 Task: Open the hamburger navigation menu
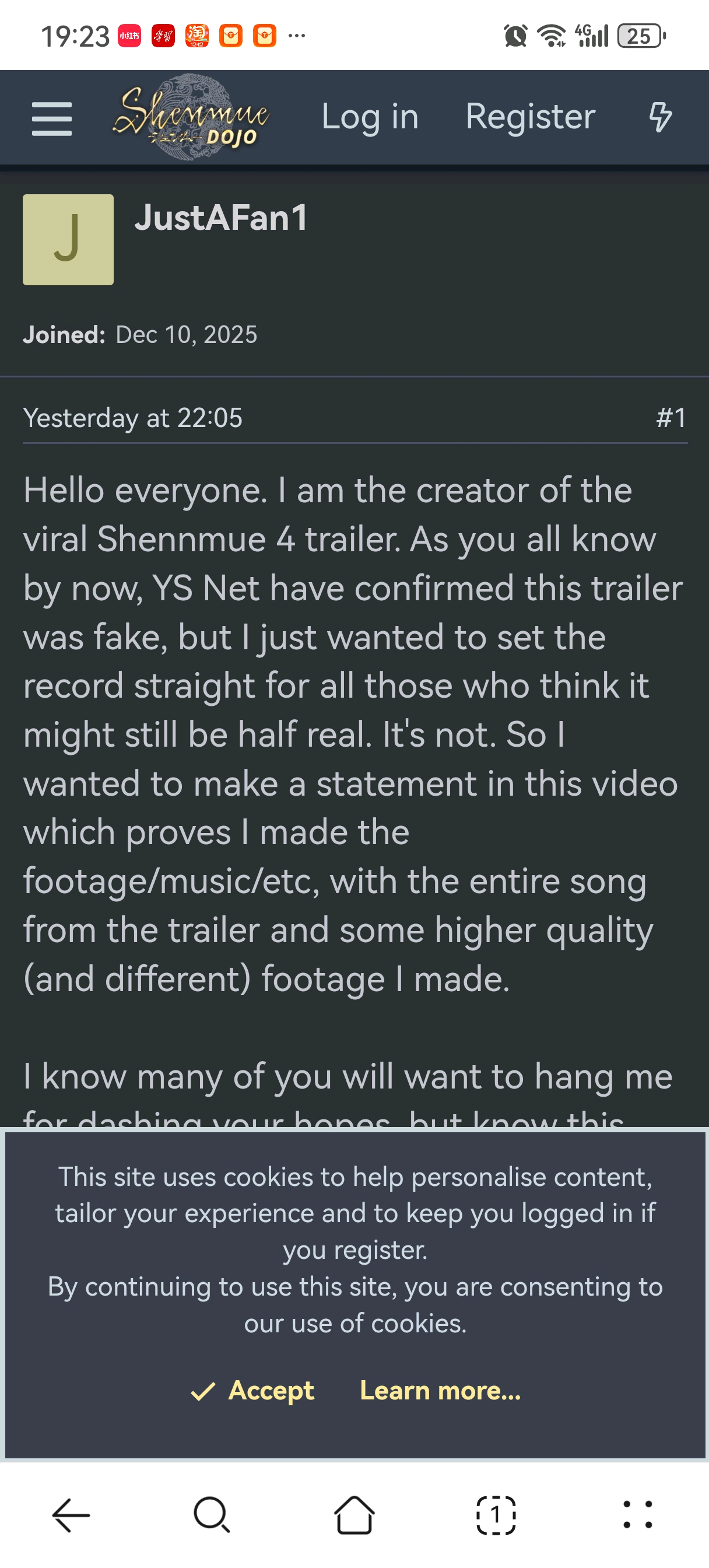(52, 118)
